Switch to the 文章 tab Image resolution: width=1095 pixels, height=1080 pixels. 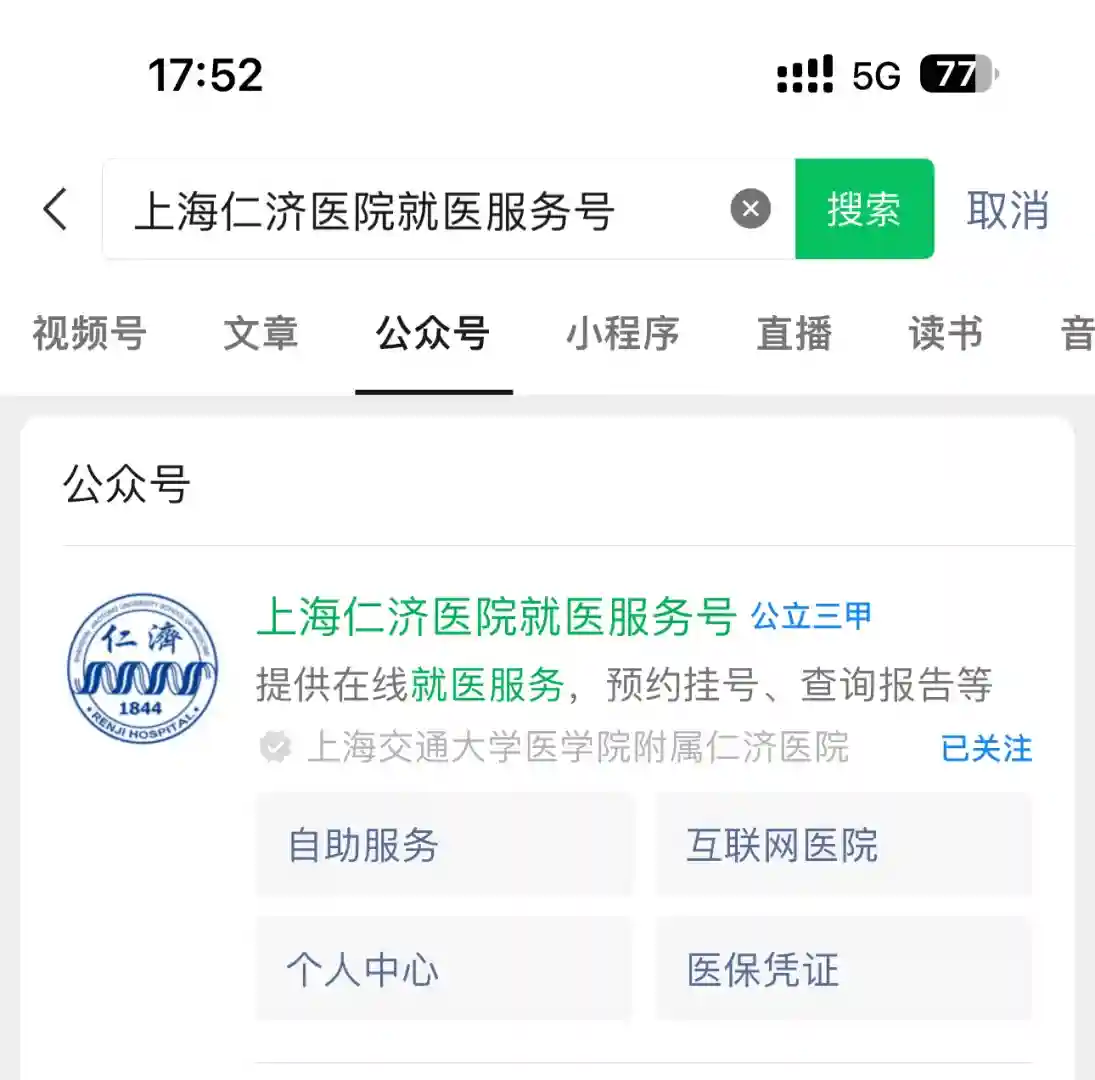tap(260, 334)
